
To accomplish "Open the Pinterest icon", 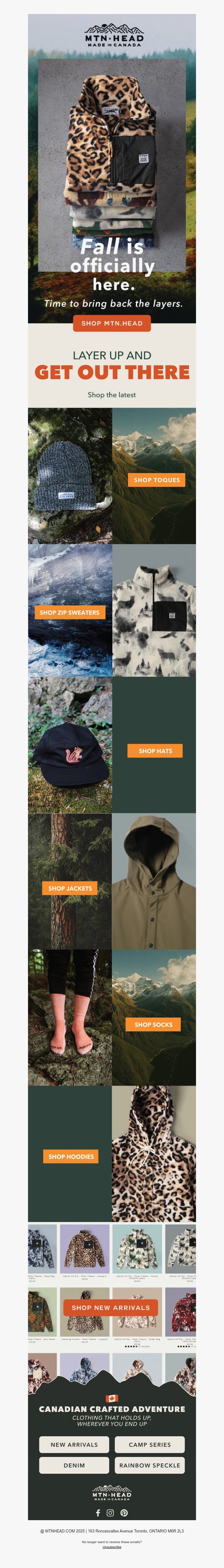I will pyautogui.click(x=124, y=1513).
